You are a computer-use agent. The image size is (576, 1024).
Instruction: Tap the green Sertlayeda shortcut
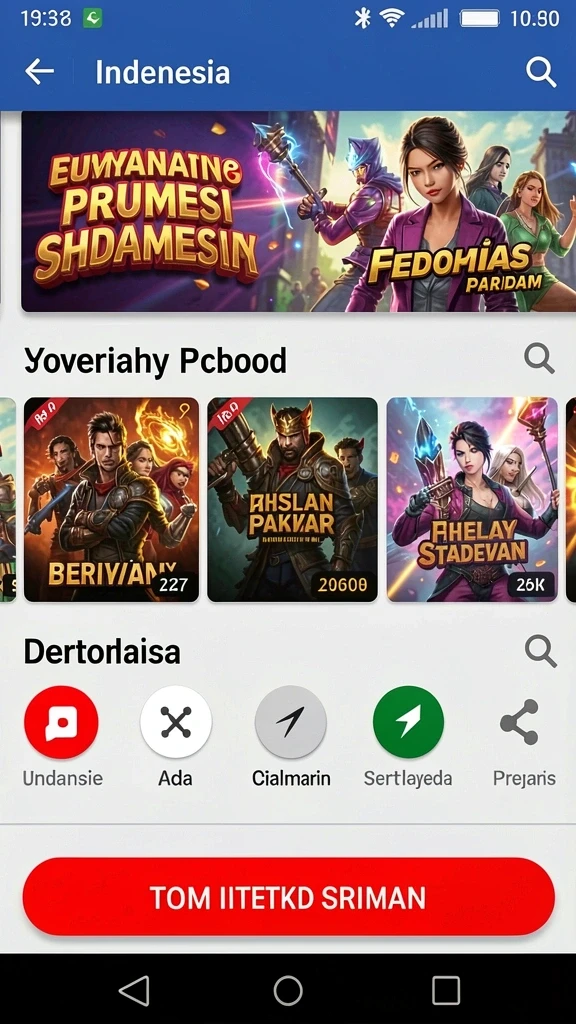(408, 722)
